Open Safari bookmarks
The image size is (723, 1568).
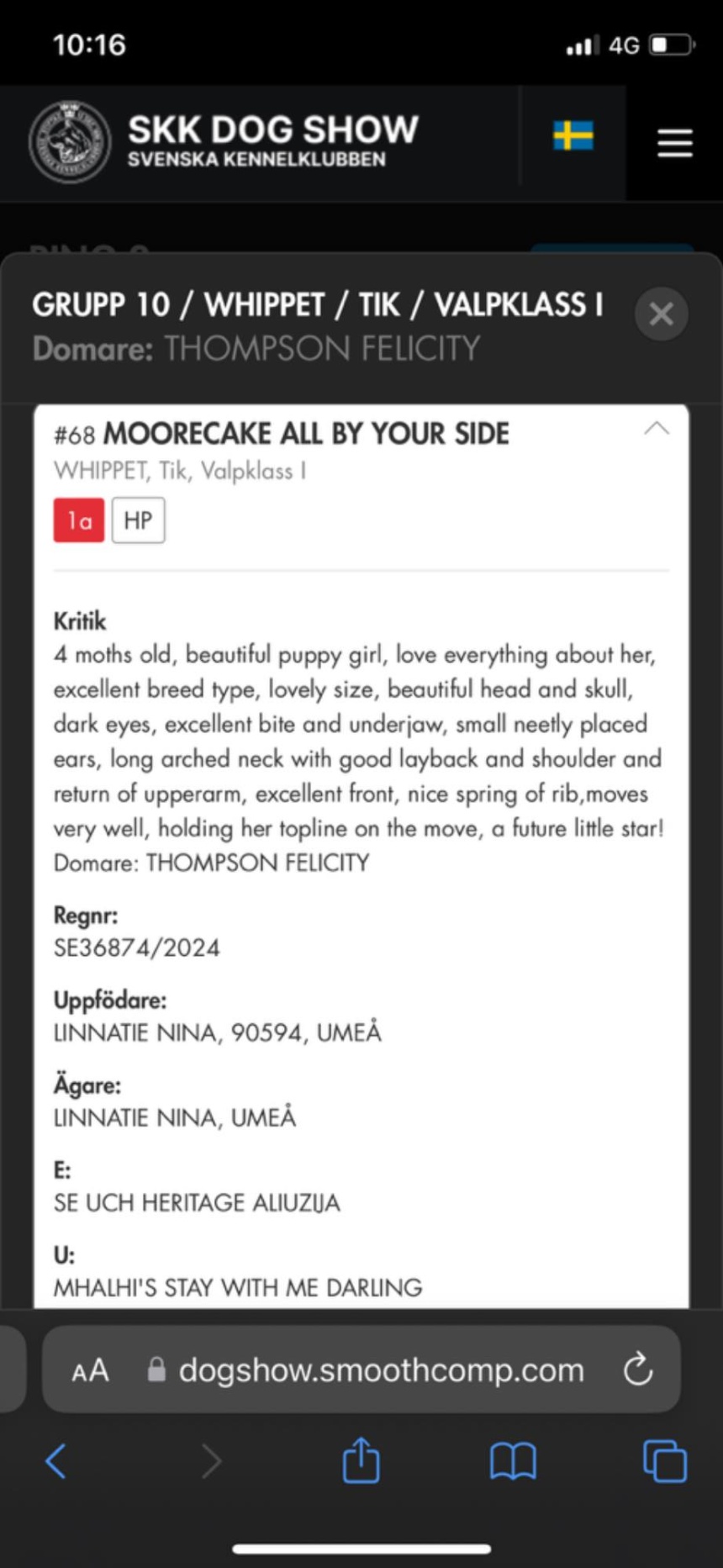point(513,1461)
